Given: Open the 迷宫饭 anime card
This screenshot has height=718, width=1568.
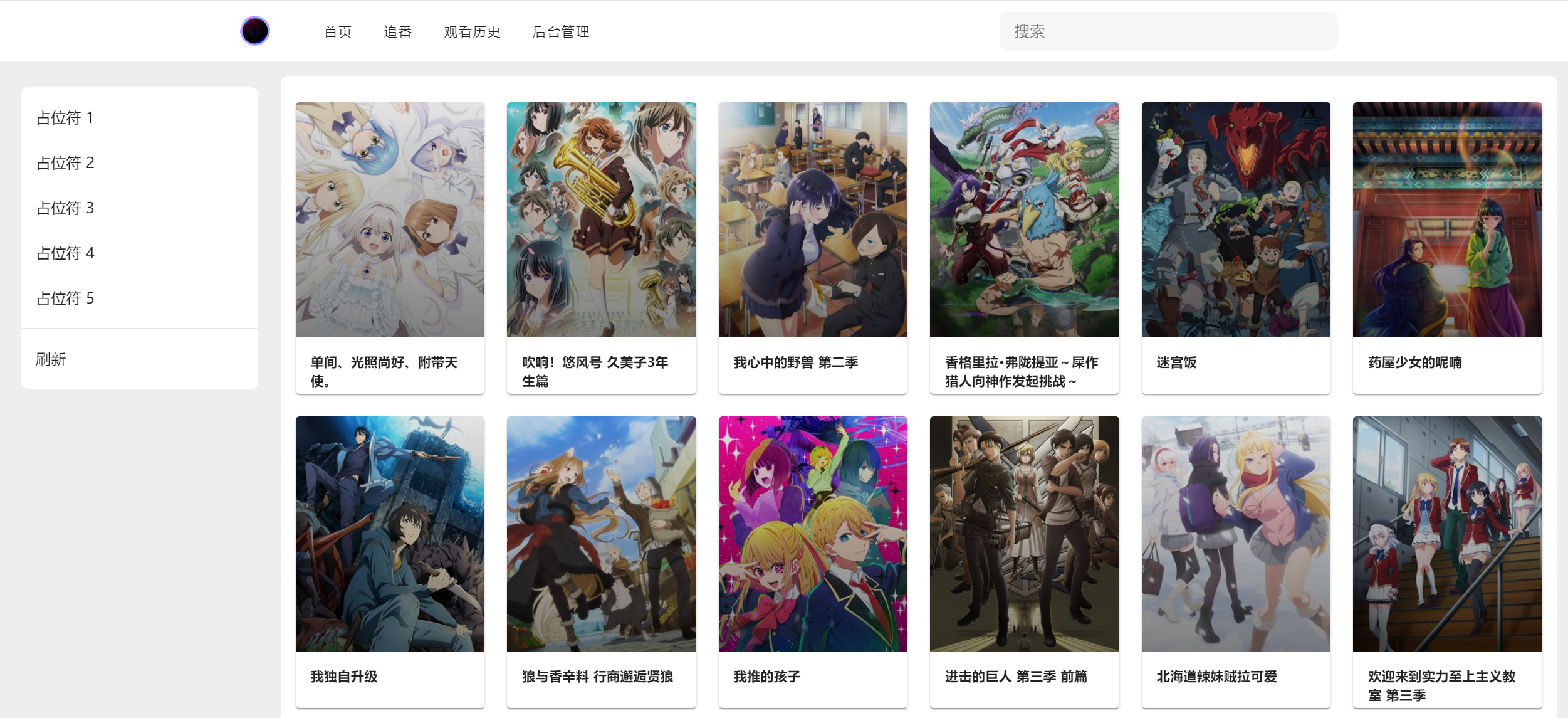Looking at the screenshot, I should click(x=1235, y=248).
